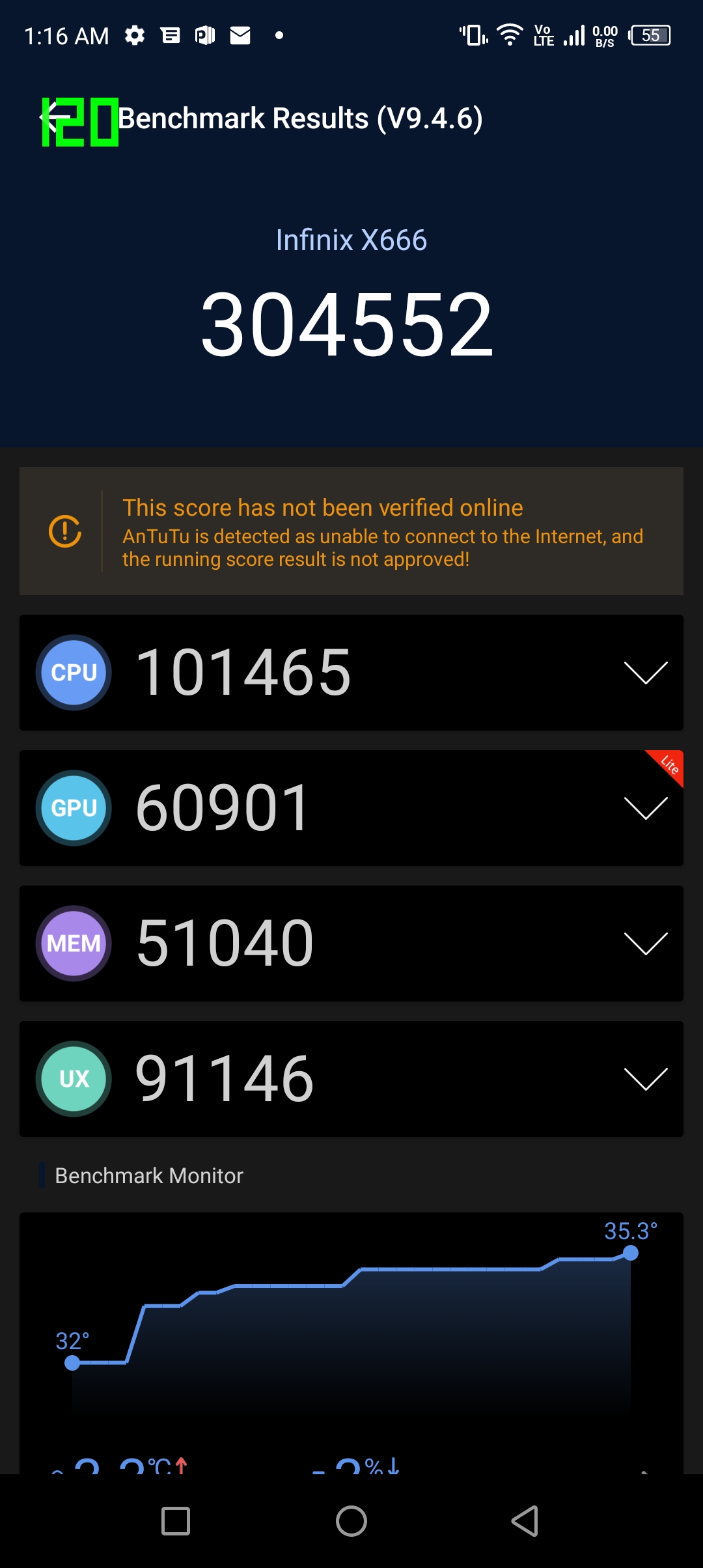Screen dimensions: 703x1568
Task: Expand the CPU score details
Action: tap(645, 673)
